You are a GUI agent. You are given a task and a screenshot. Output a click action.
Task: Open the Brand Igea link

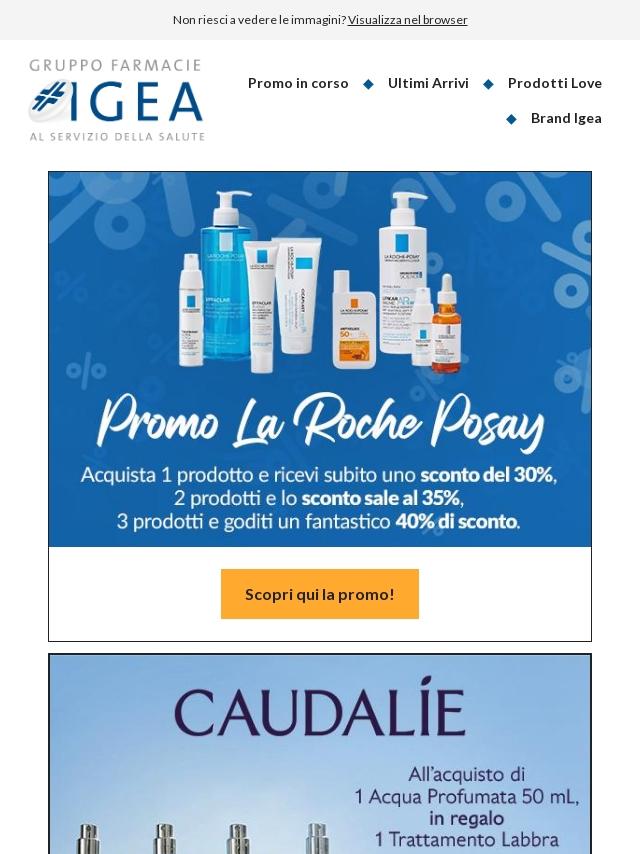point(566,118)
